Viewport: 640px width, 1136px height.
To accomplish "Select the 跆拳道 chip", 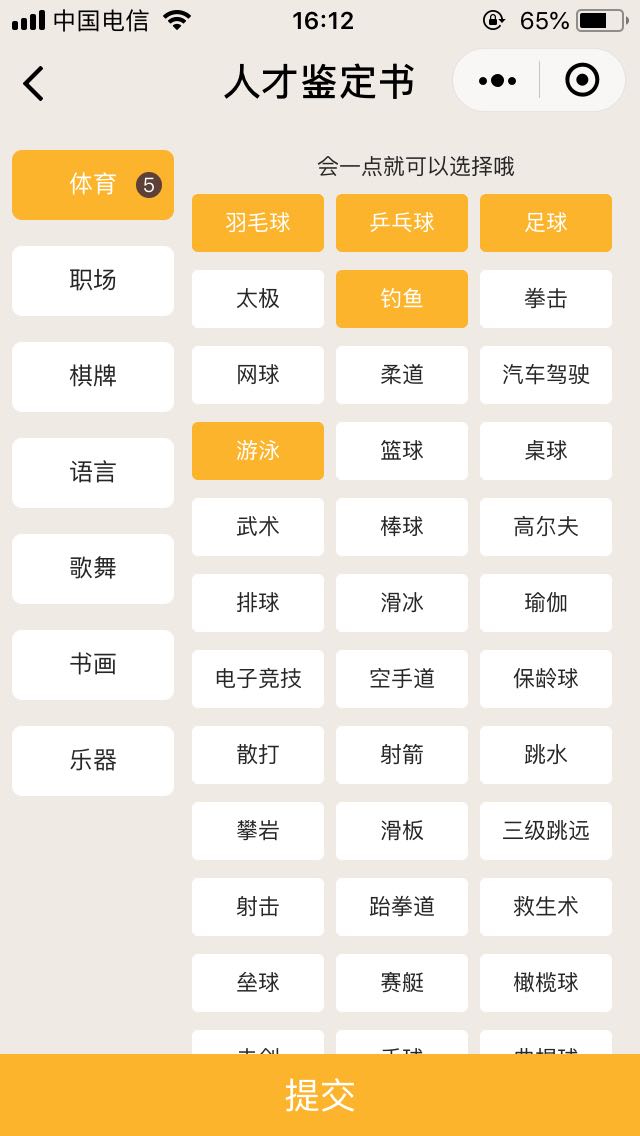I will (402, 907).
